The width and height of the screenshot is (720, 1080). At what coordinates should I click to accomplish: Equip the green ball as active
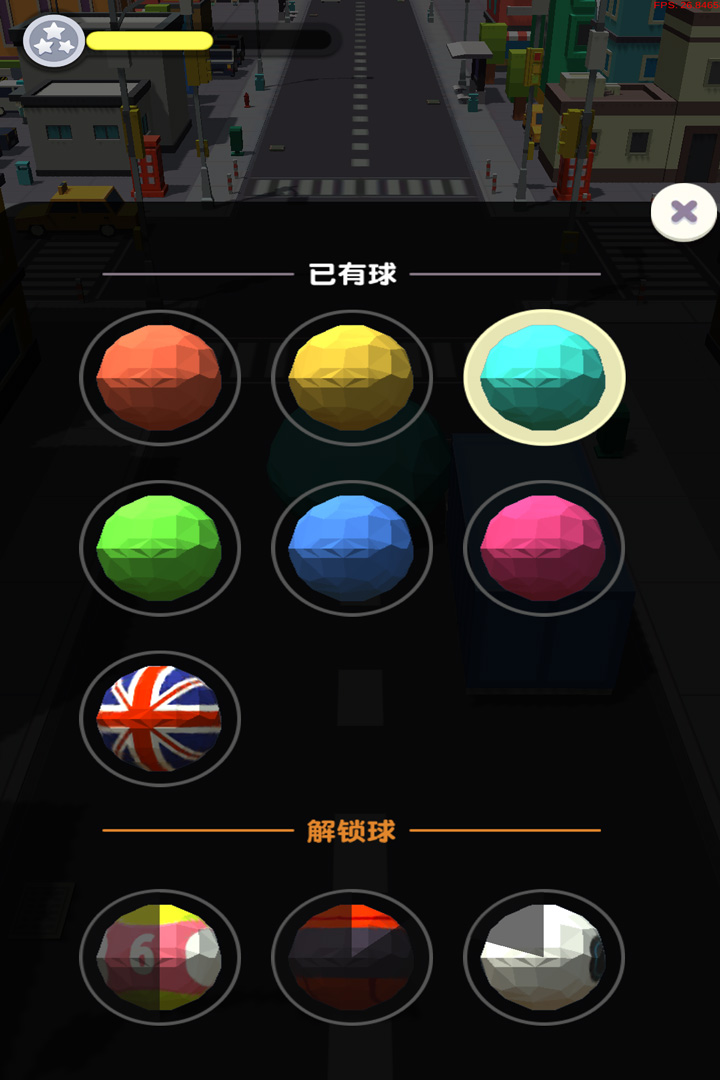point(161,548)
